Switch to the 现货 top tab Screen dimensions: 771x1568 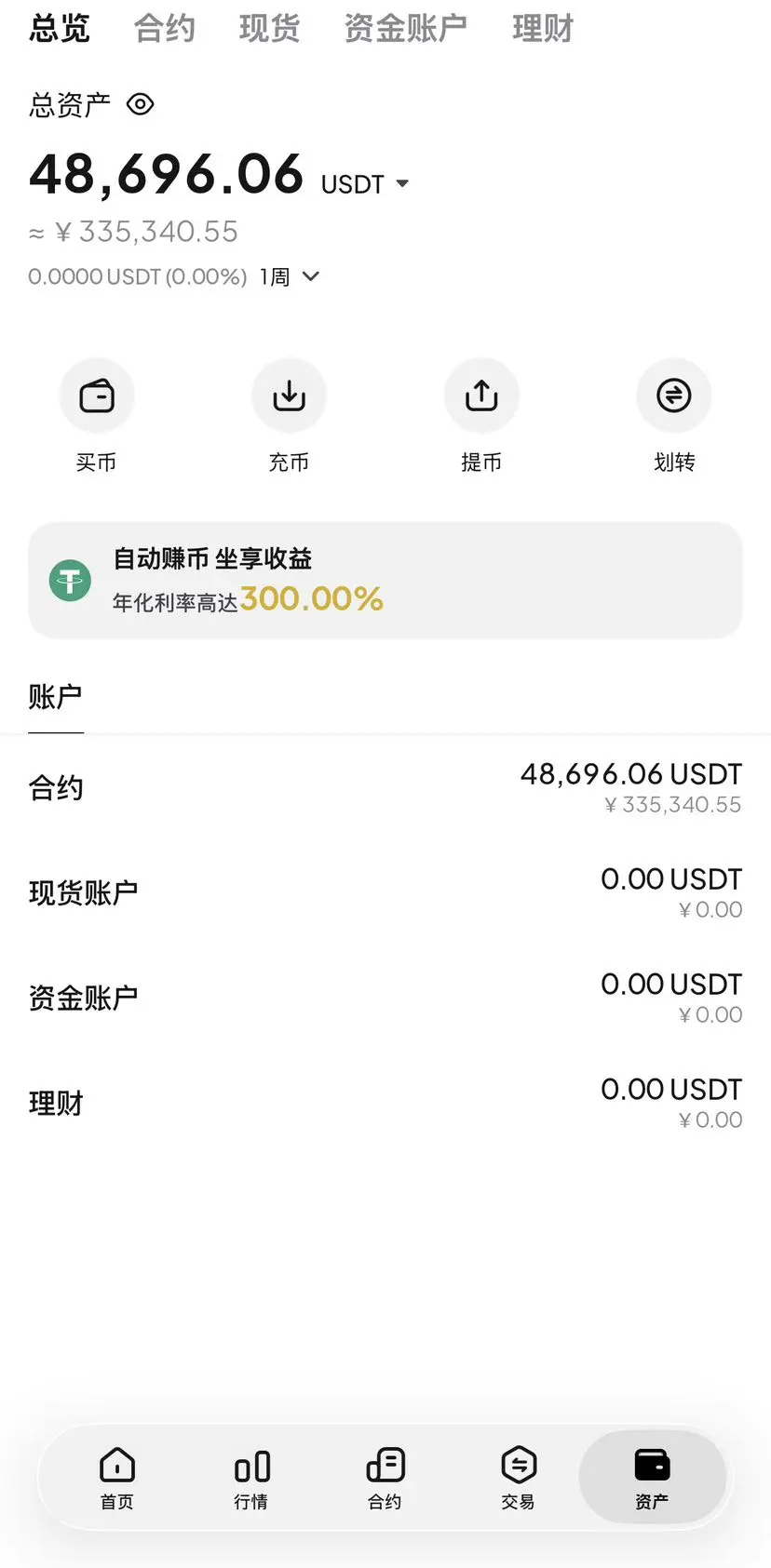point(269,29)
